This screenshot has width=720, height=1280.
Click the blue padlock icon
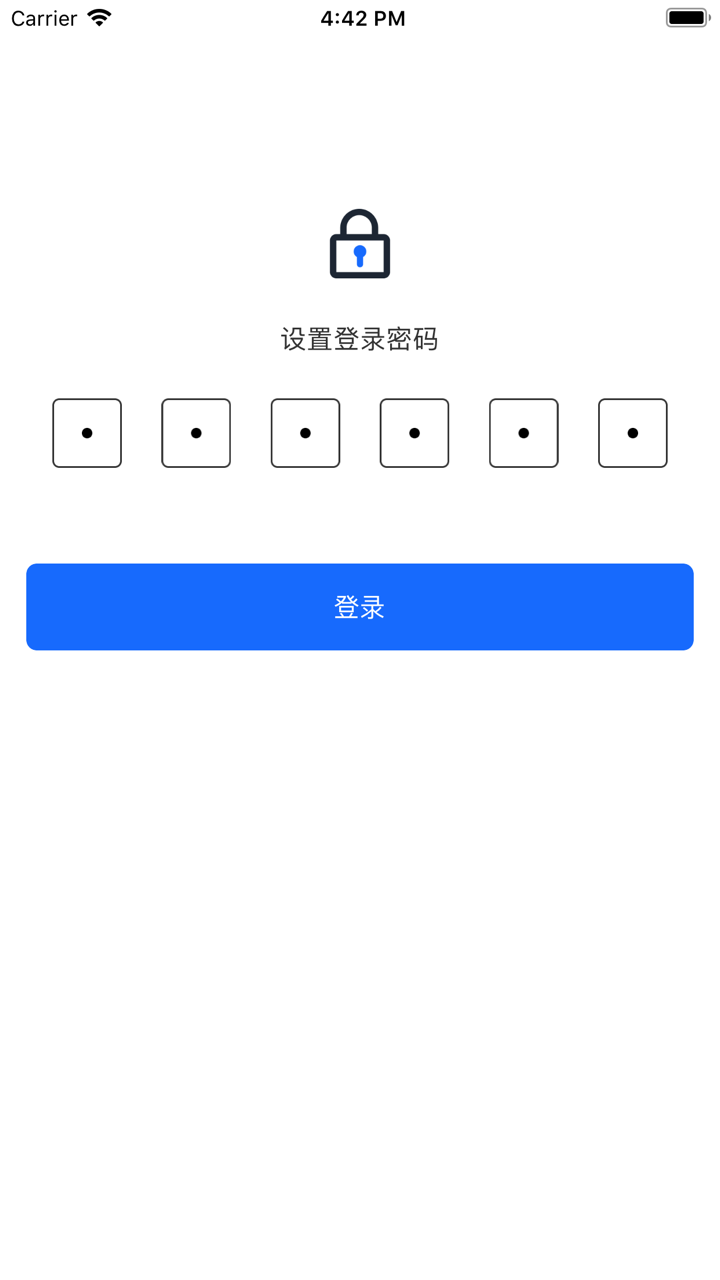359,245
